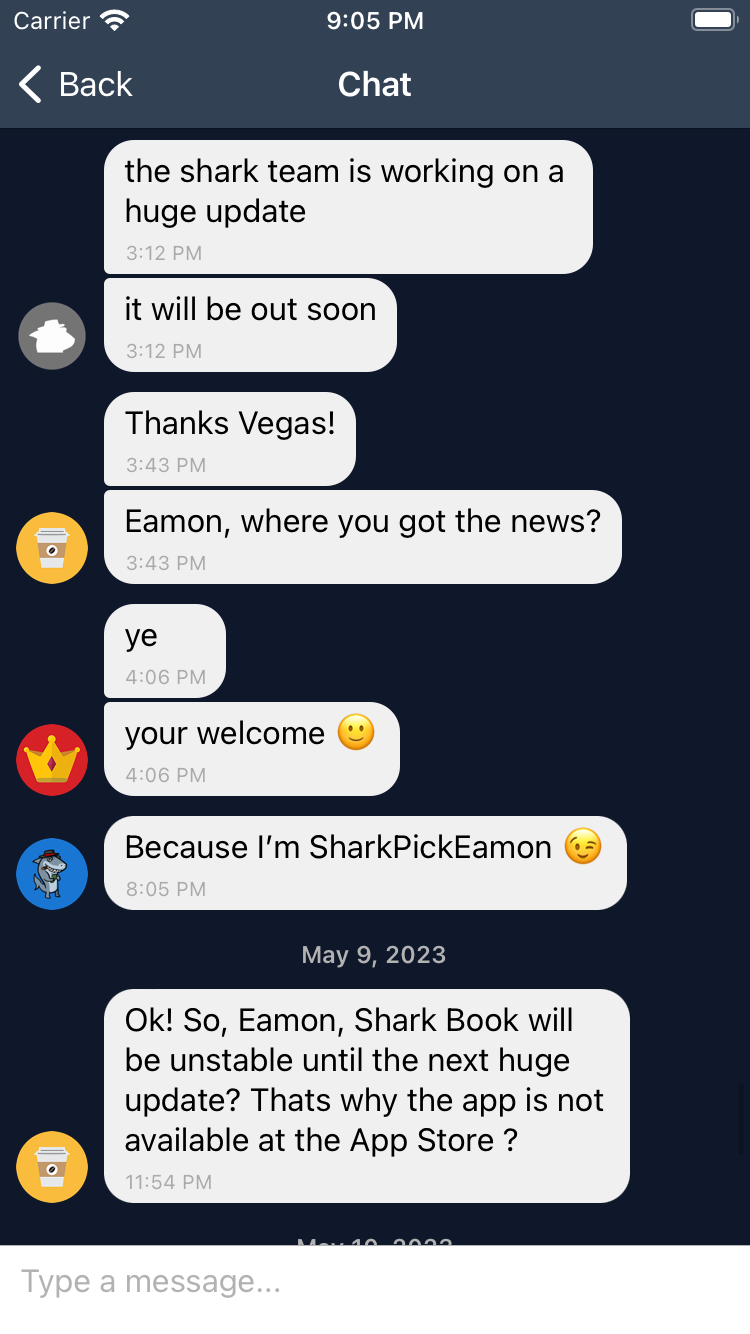Tap the crown avatar beside your welcome

coord(52,760)
